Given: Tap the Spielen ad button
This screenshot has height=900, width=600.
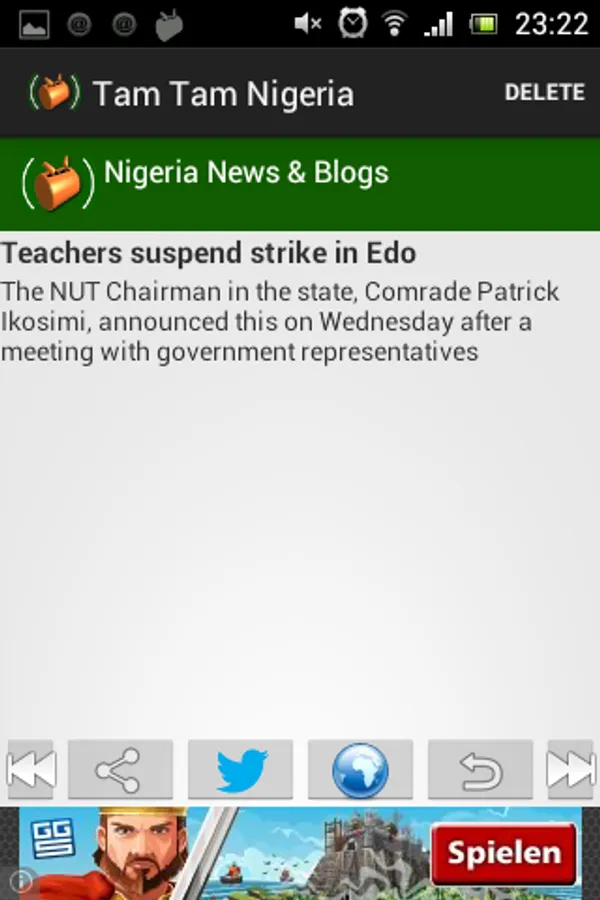Looking at the screenshot, I should point(504,853).
